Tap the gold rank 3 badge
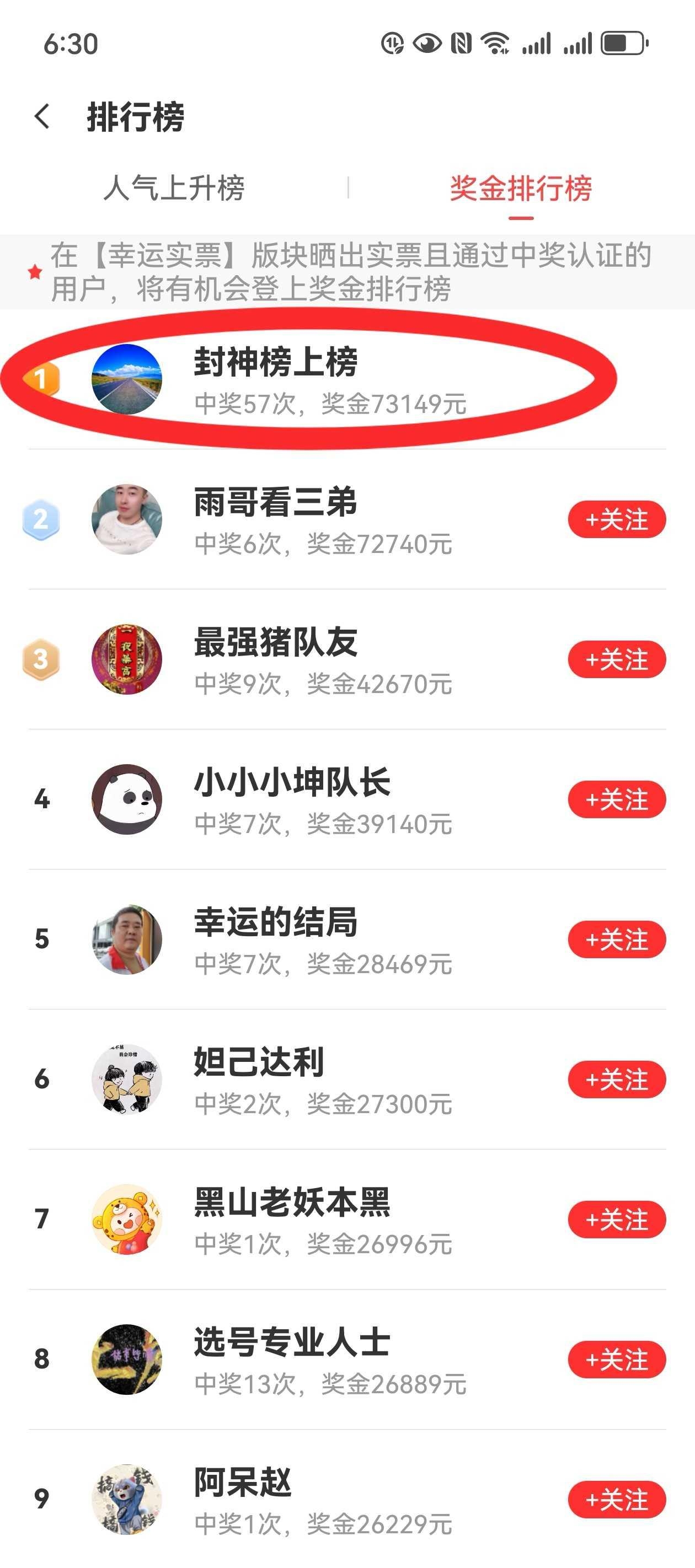Screen dimensions: 695x1568 point(40,662)
